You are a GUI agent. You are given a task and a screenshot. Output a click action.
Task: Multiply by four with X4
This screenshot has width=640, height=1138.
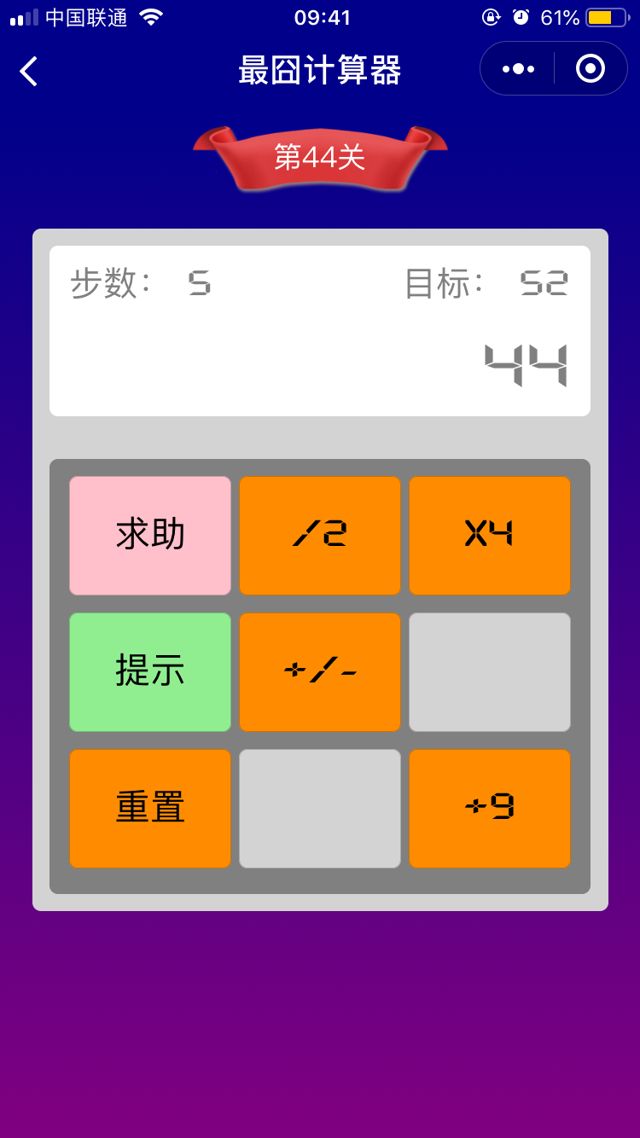pos(490,536)
